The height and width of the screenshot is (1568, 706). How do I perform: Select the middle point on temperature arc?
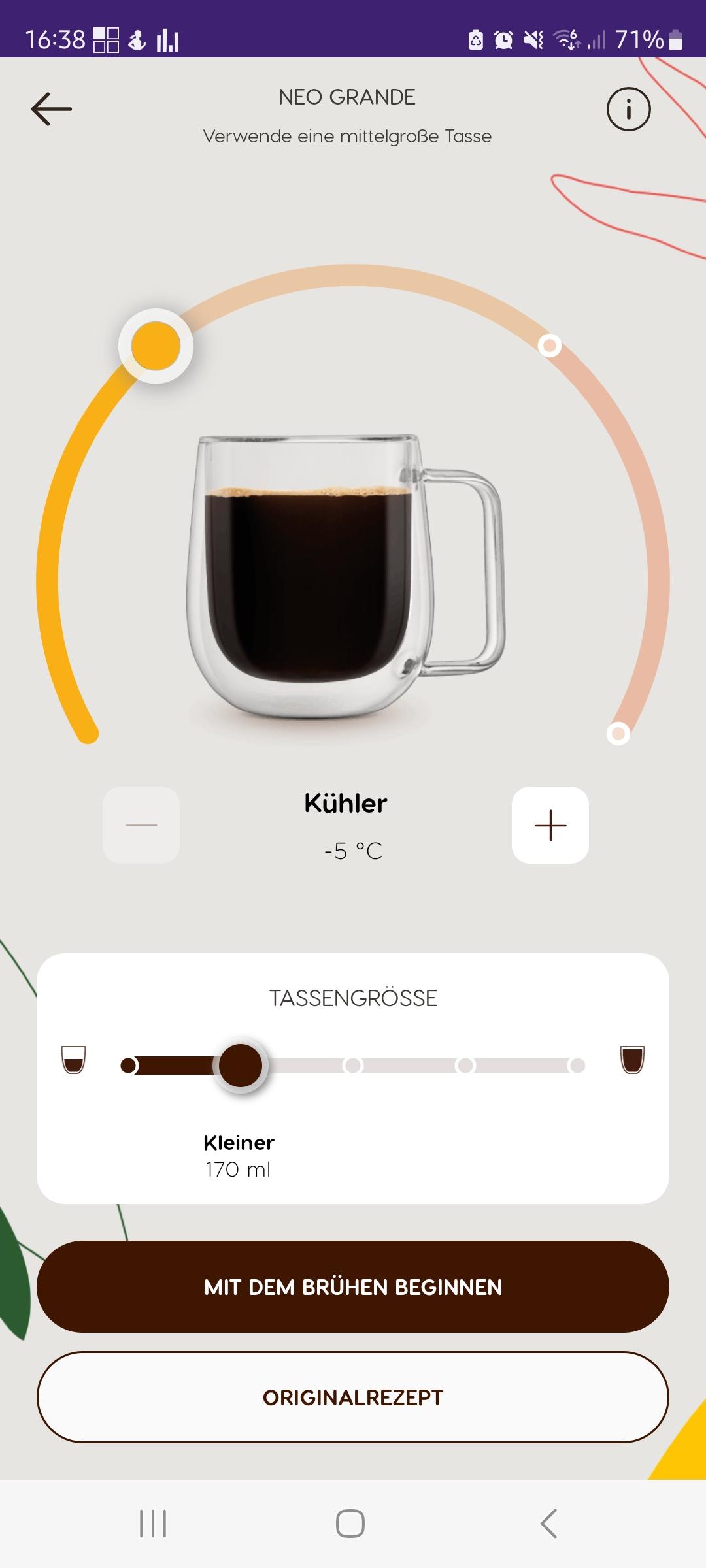coord(549,345)
